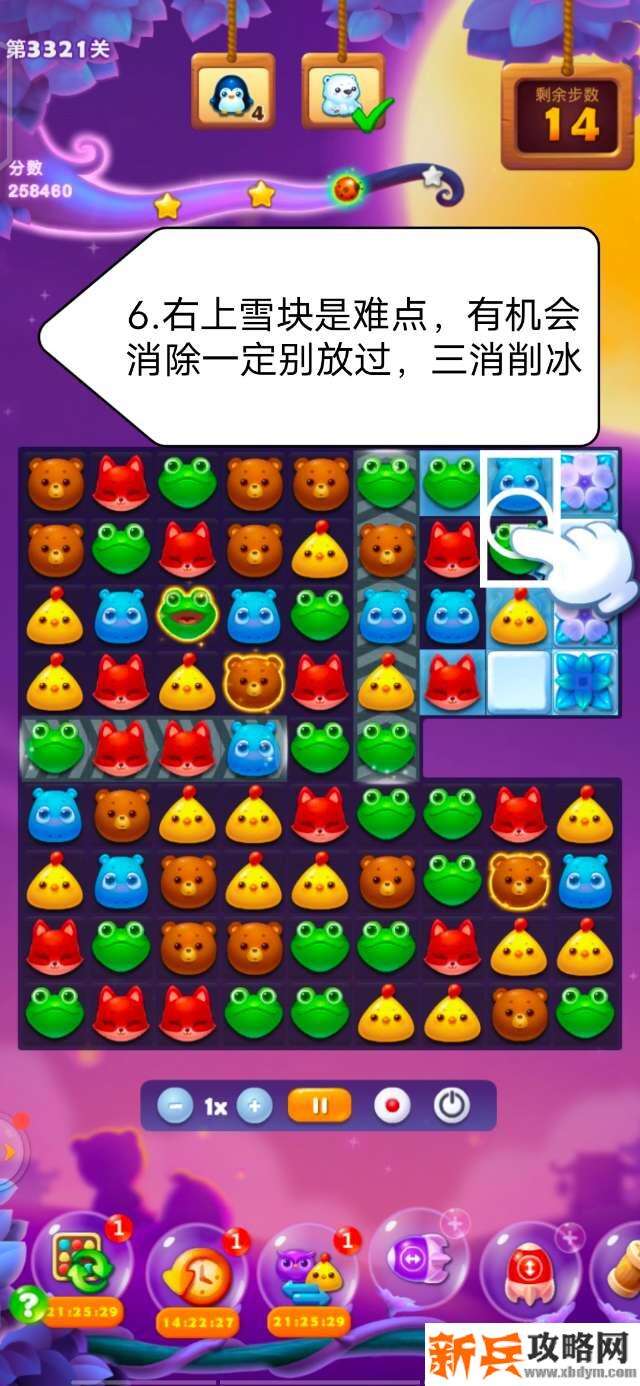Image resolution: width=640 pixels, height=1386 pixels.
Task: Start recording with the red dot button
Action: pyautogui.click(x=391, y=1107)
